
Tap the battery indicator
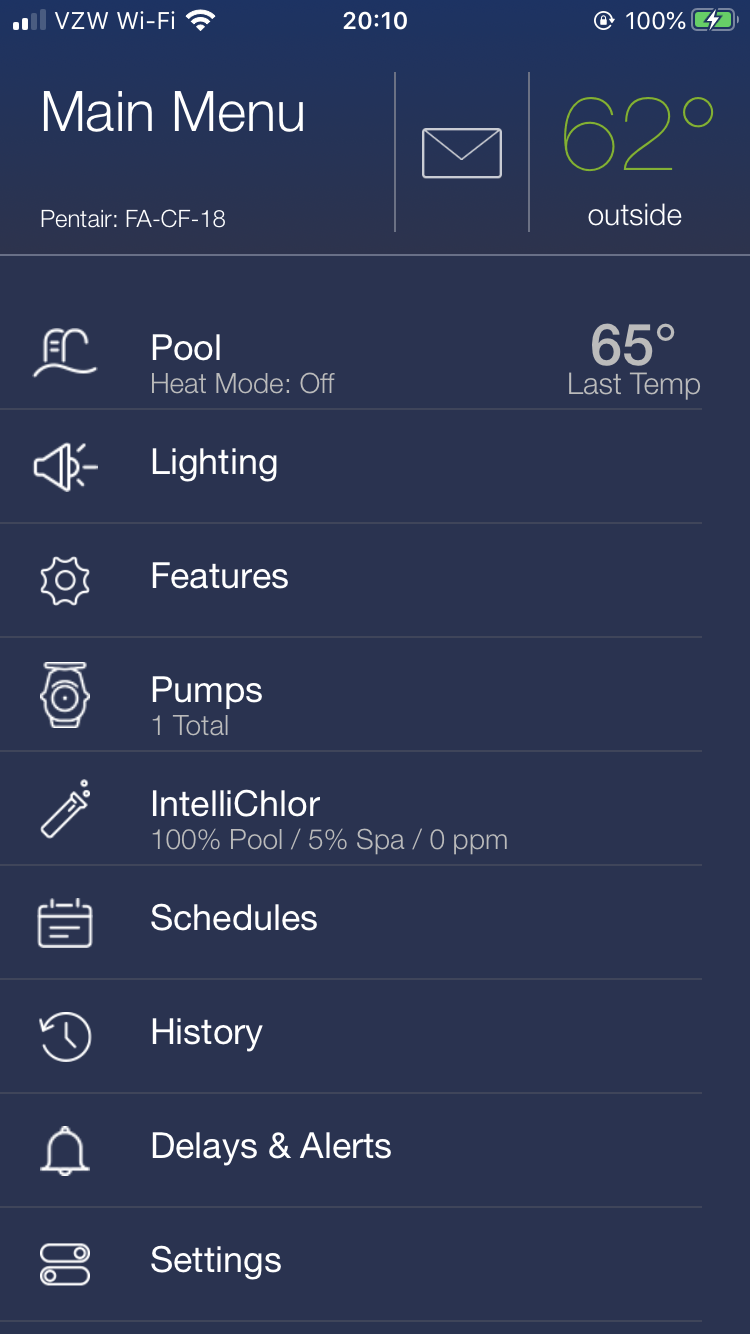point(716,18)
